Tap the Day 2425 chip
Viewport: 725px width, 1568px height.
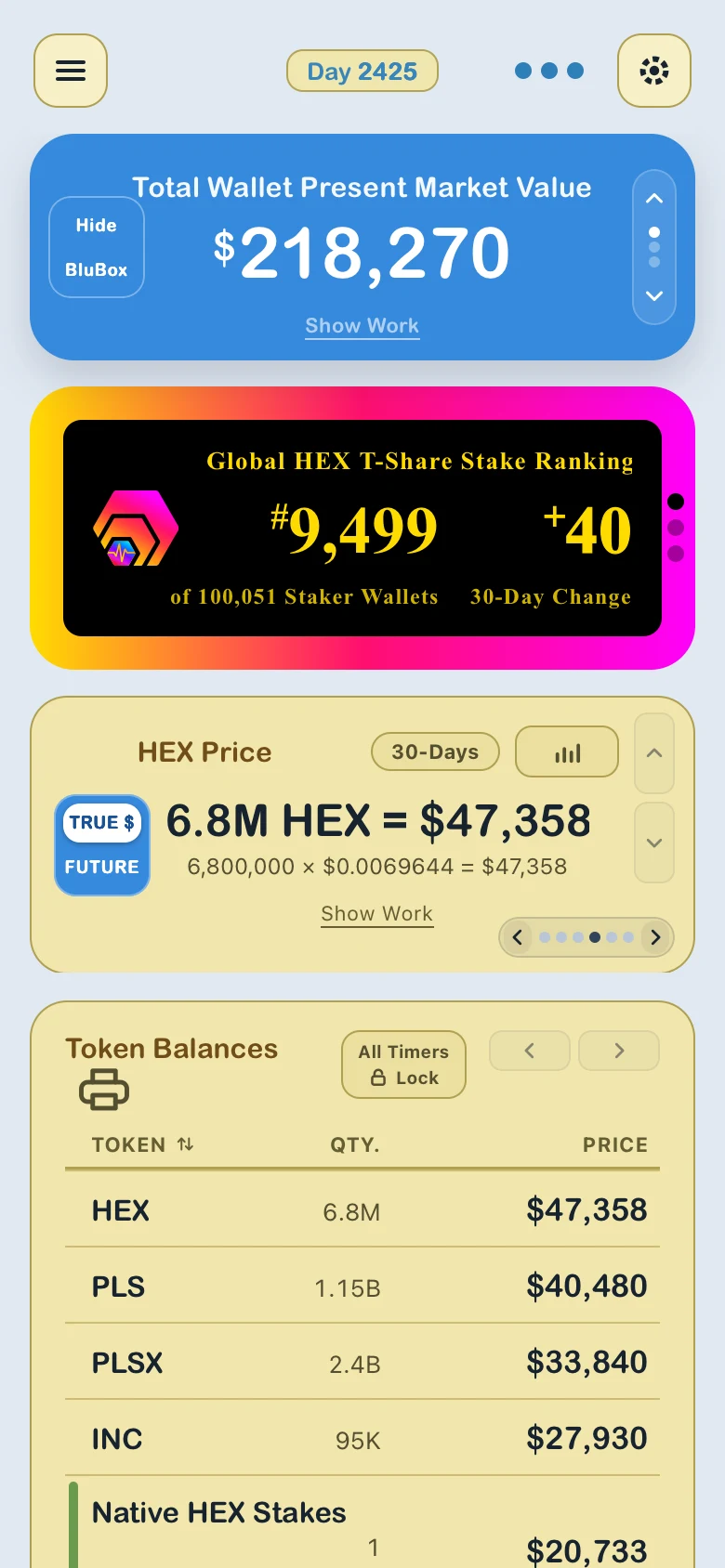362,72
